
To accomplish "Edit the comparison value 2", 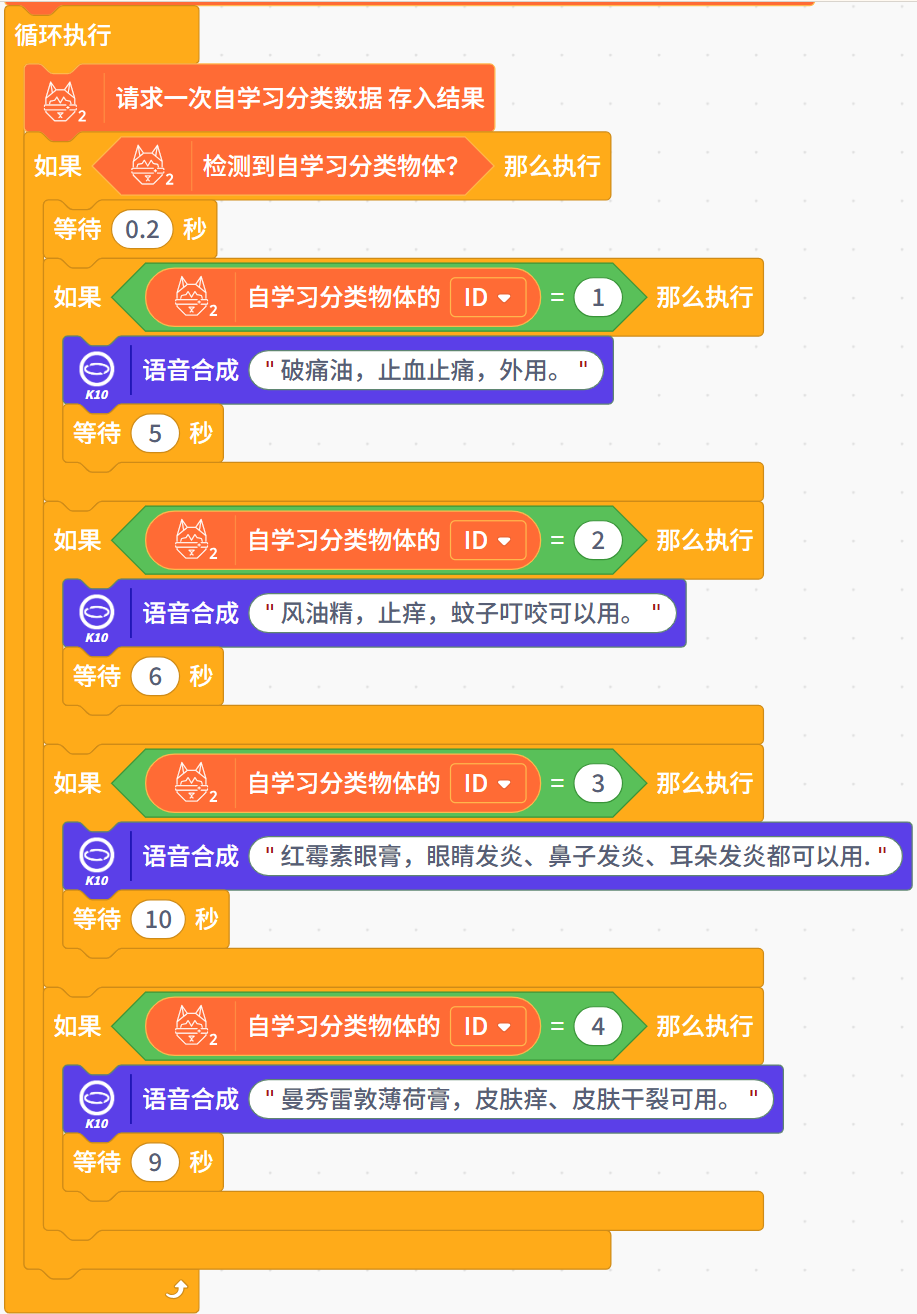I will pos(598,541).
